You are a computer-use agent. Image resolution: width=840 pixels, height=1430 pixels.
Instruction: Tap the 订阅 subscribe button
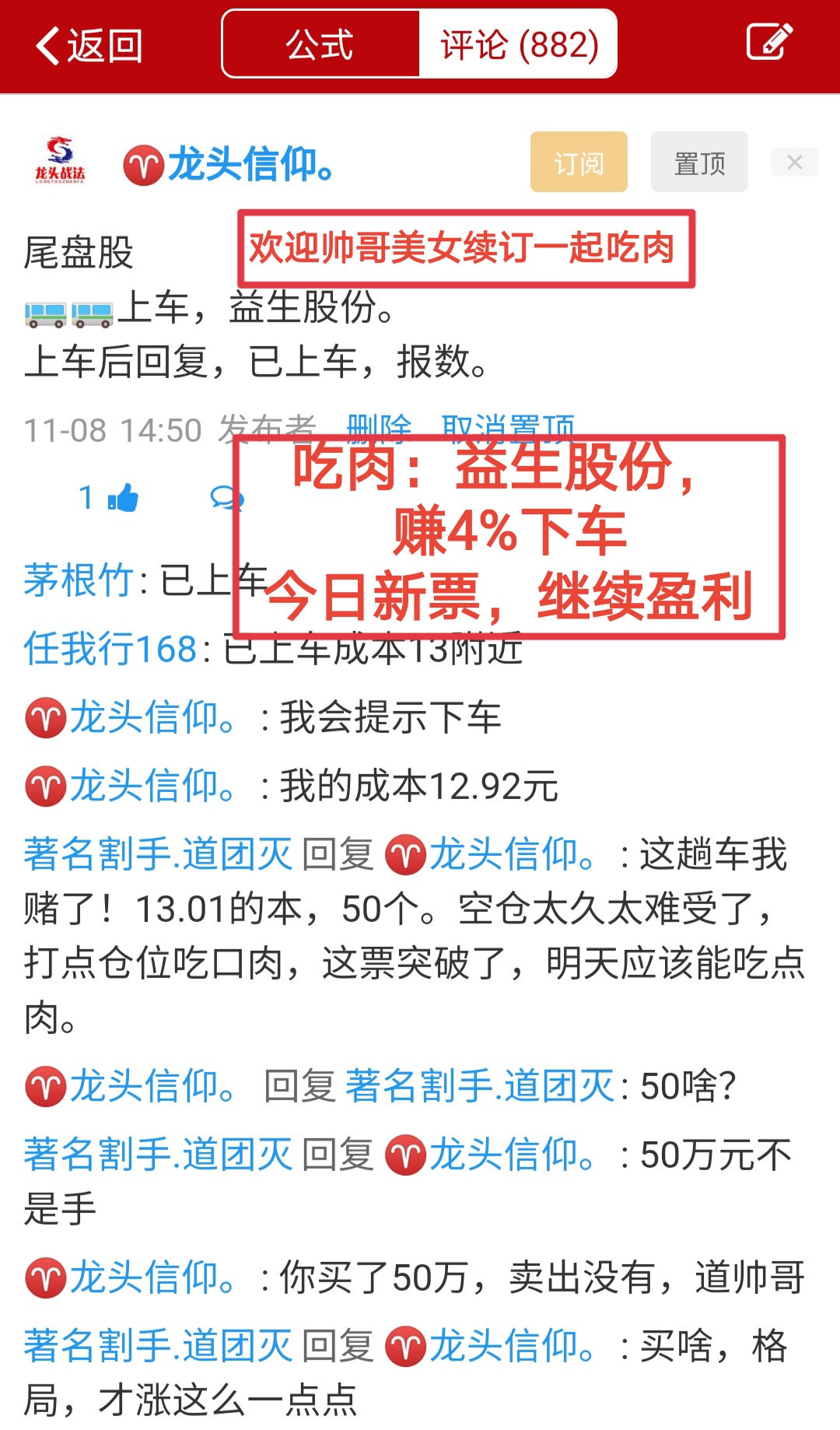(x=579, y=162)
